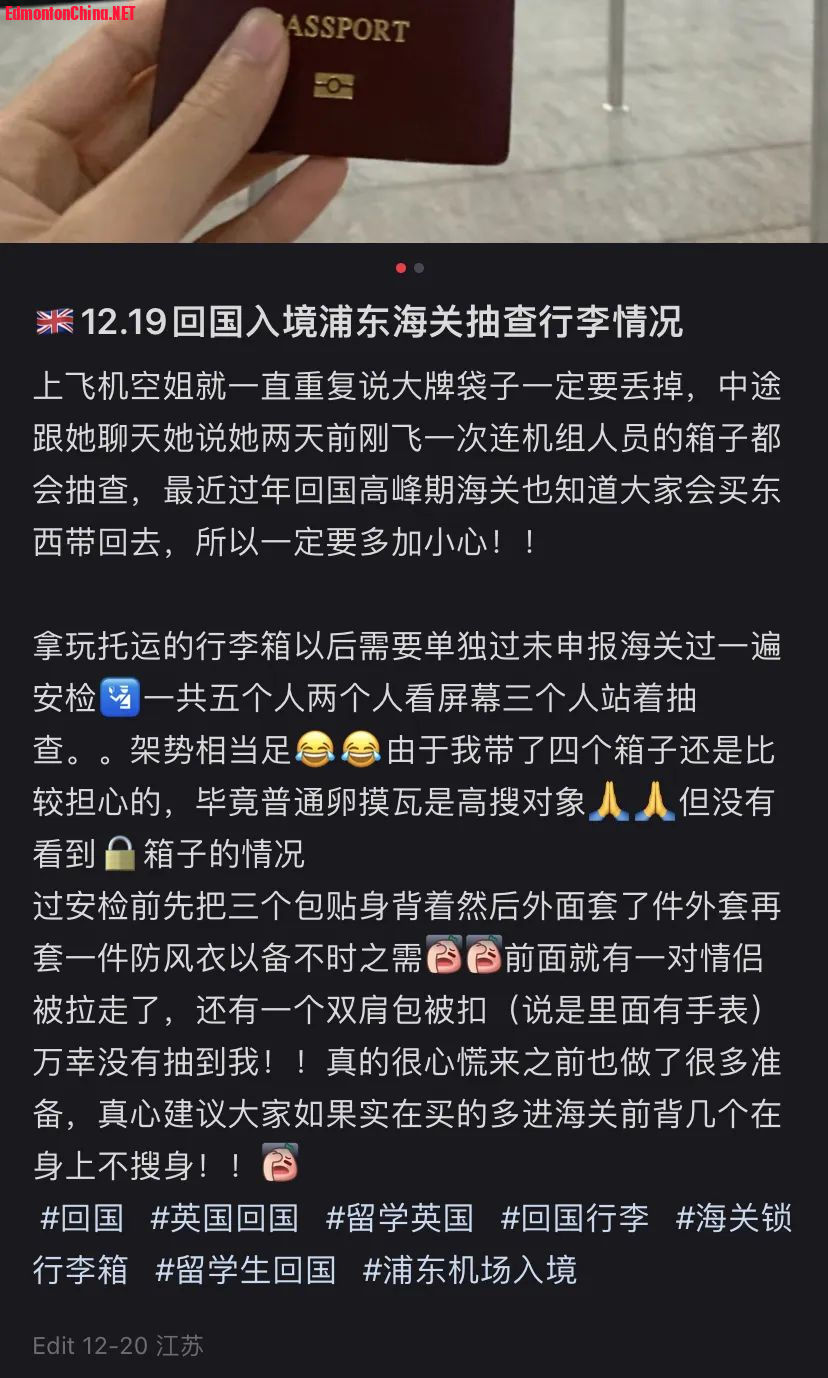Open the #浦东机场入境 hashtag
828x1378 pixels.
tap(469, 1270)
